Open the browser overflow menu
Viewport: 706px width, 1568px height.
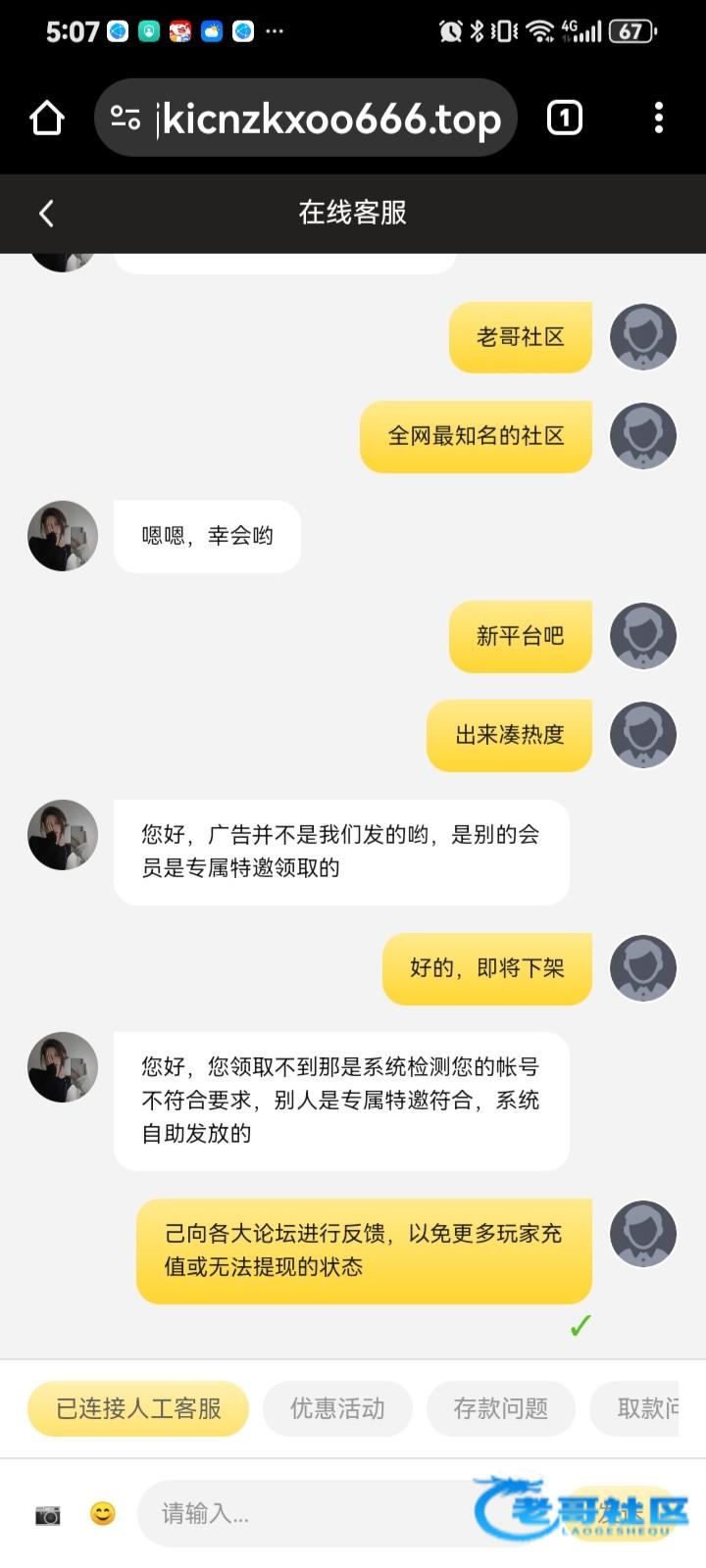658,119
